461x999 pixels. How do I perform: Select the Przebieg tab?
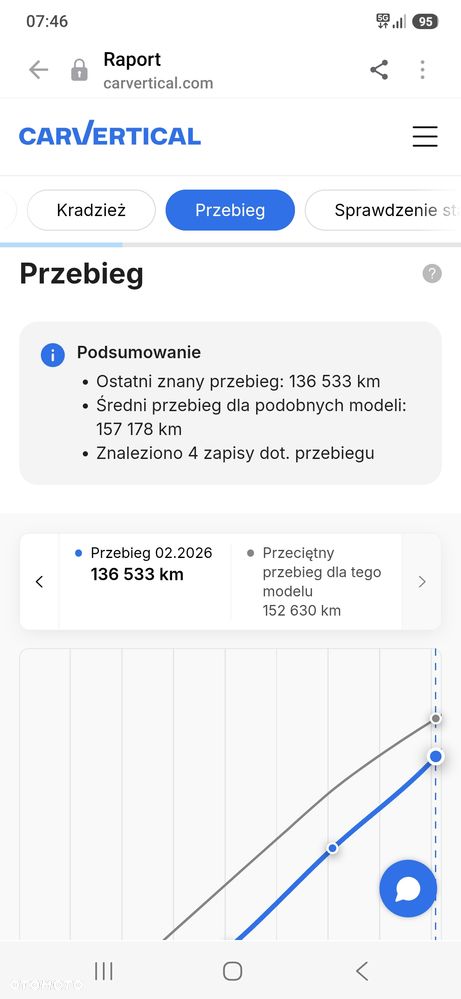(x=230, y=210)
